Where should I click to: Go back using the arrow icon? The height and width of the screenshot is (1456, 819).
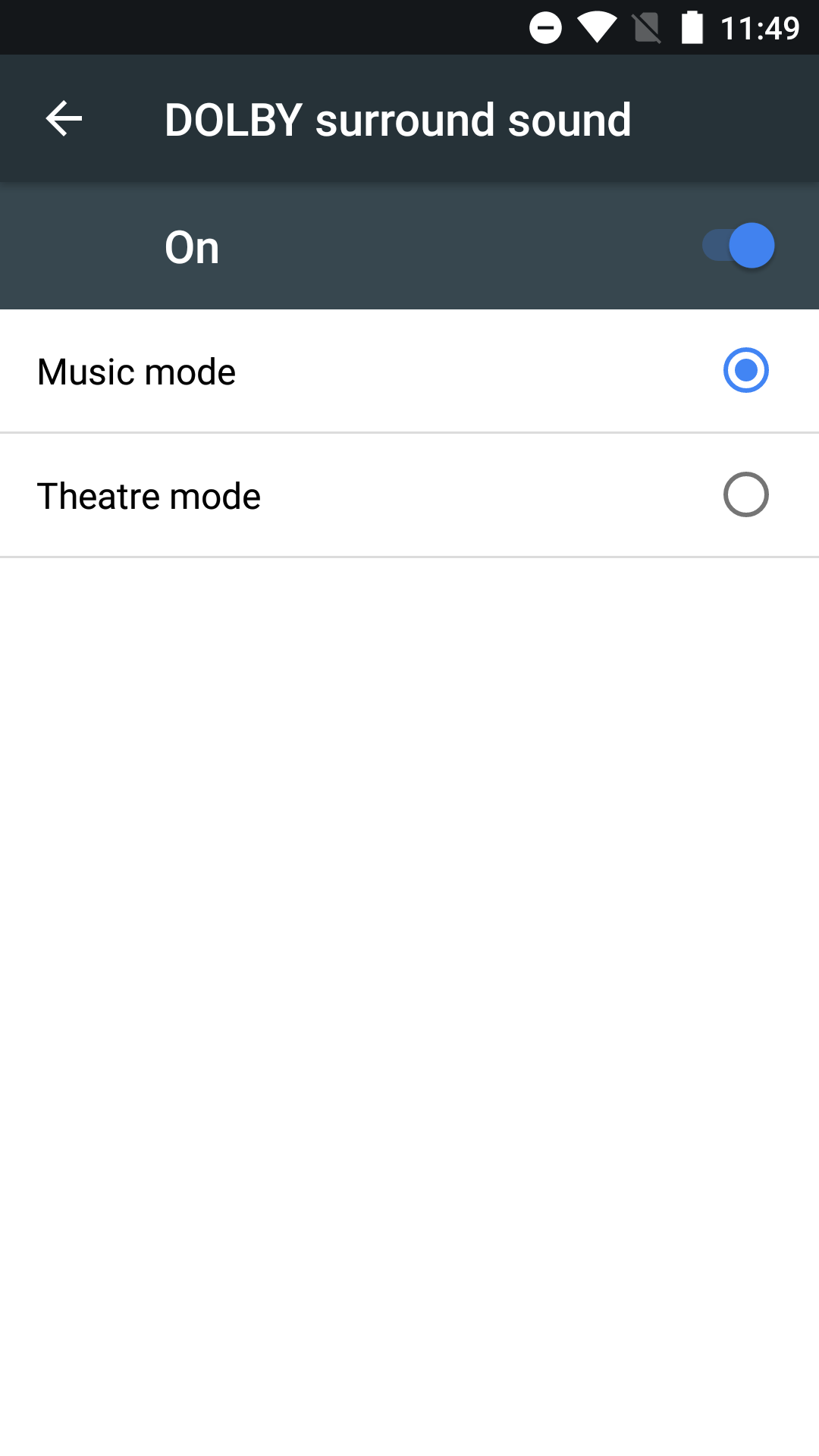64,119
